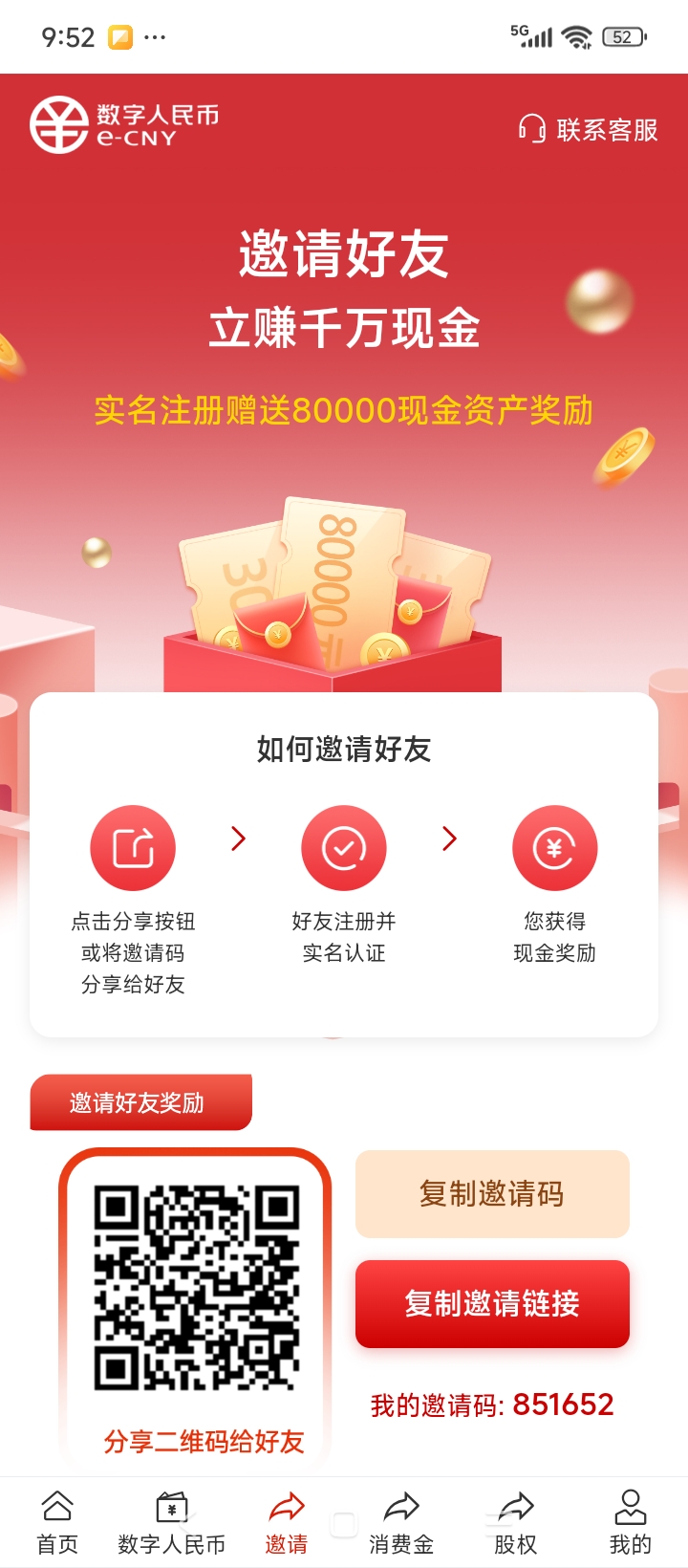This screenshot has width=688, height=1568.
Task: Tap the checkmark verification icon in invite steps
Action: tap(346, 847)
